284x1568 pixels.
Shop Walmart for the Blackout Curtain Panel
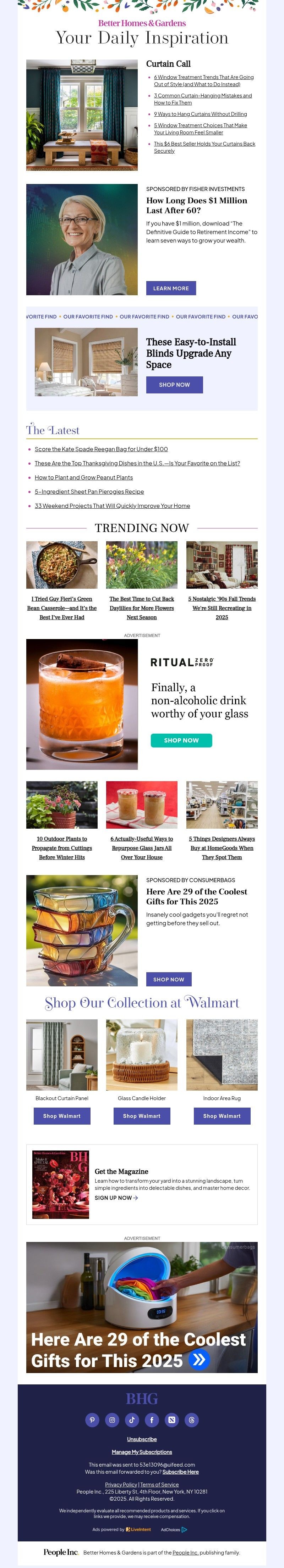(x=61, y=1116)
